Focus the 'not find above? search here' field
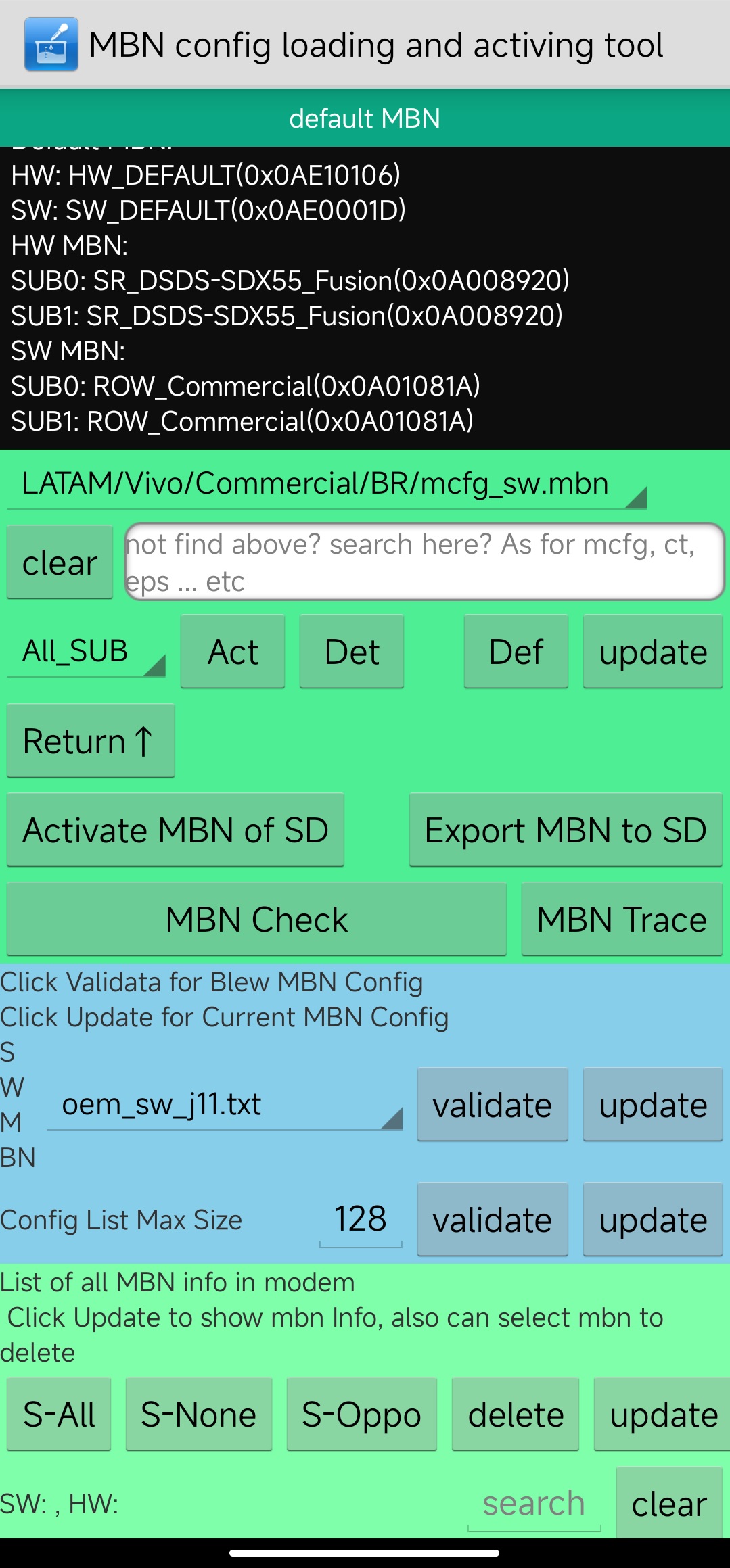The width and height of the screenshot is (730, 1568). (424, 562)
